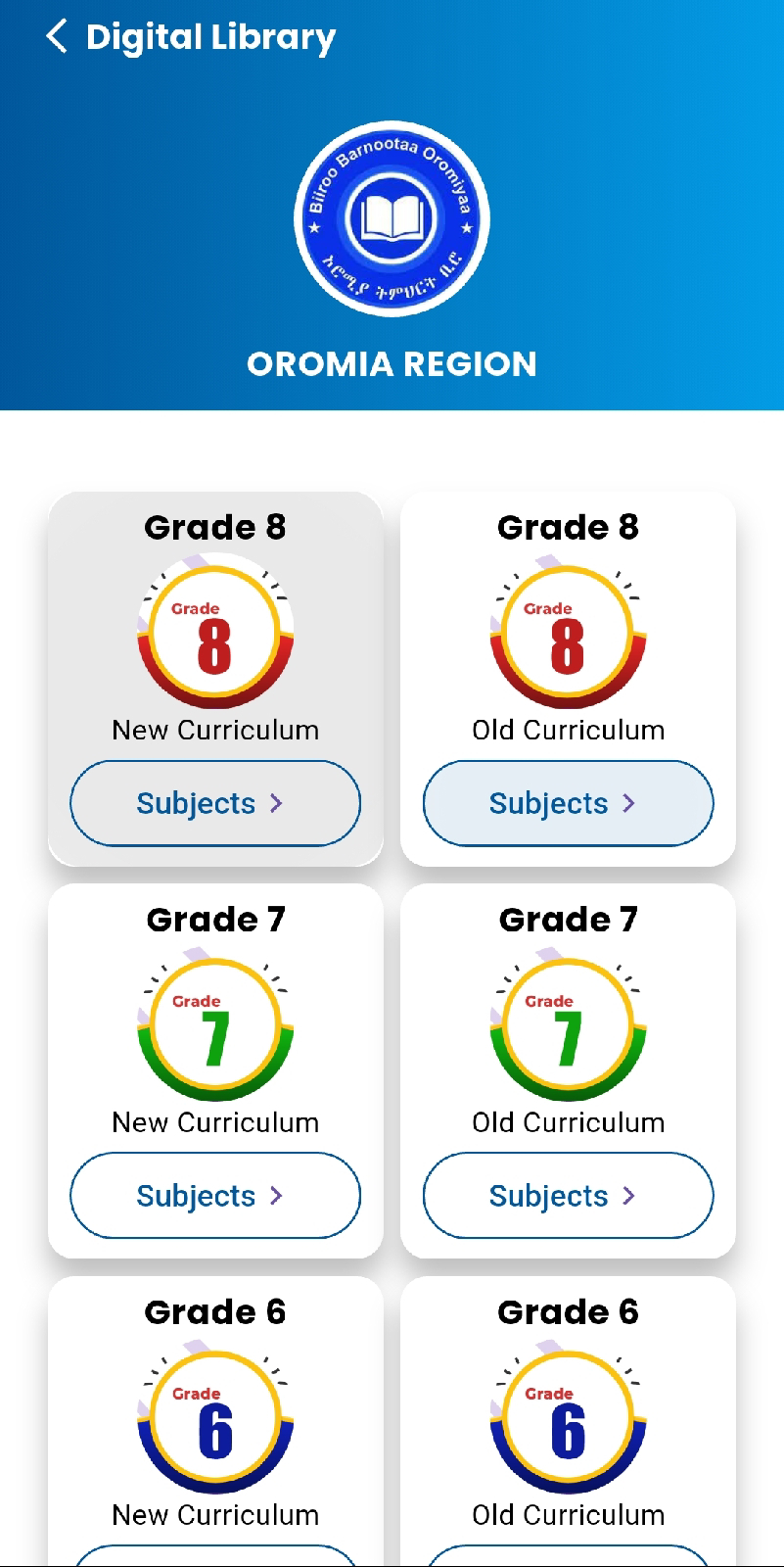
Task: Go back from Digital Library
Action: tap(57, 37)
